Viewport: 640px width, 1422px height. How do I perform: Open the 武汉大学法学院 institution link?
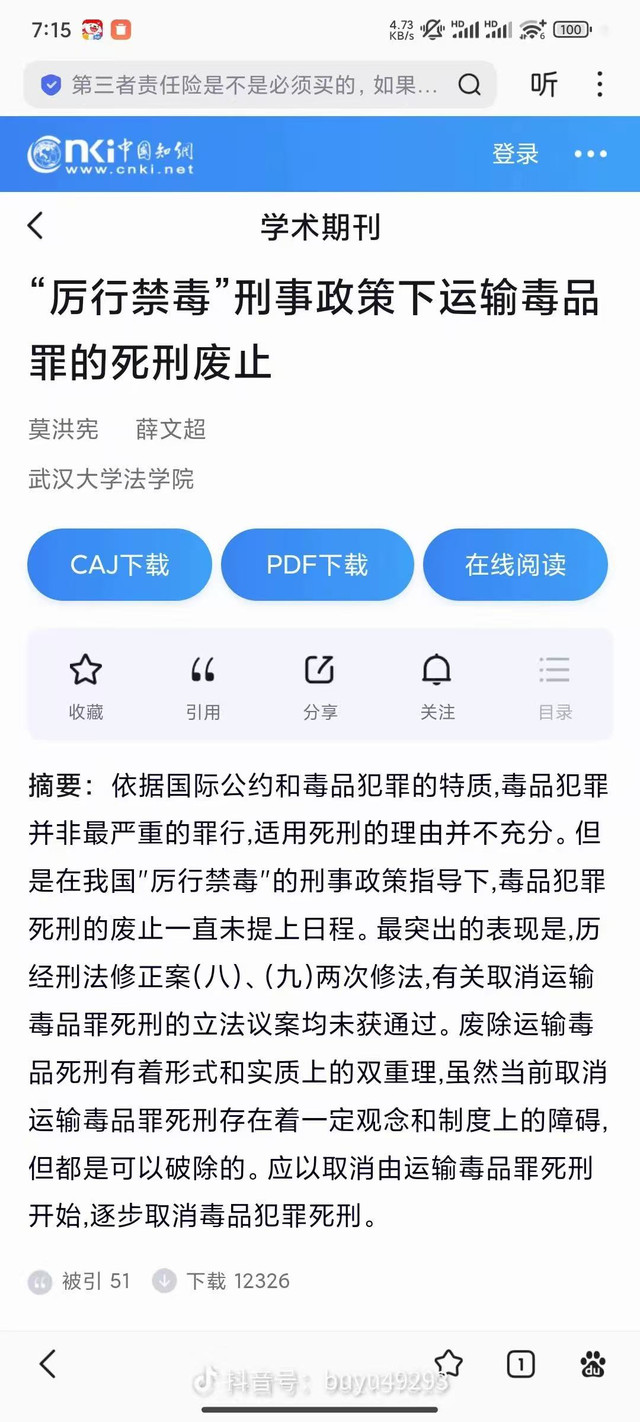111,480
